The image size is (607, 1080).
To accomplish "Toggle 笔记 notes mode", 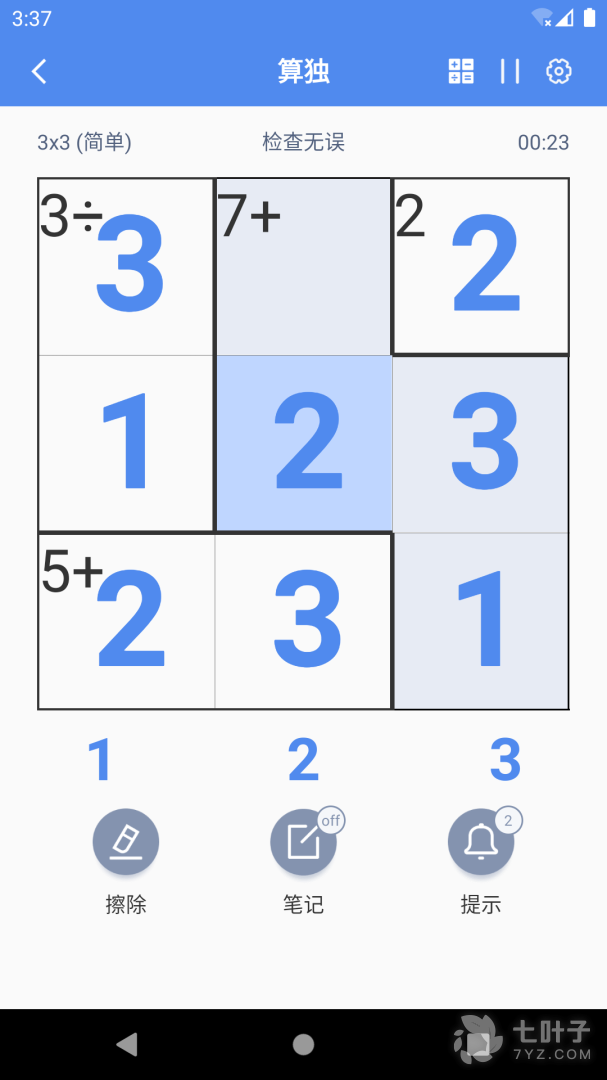I will coord(303,842).
